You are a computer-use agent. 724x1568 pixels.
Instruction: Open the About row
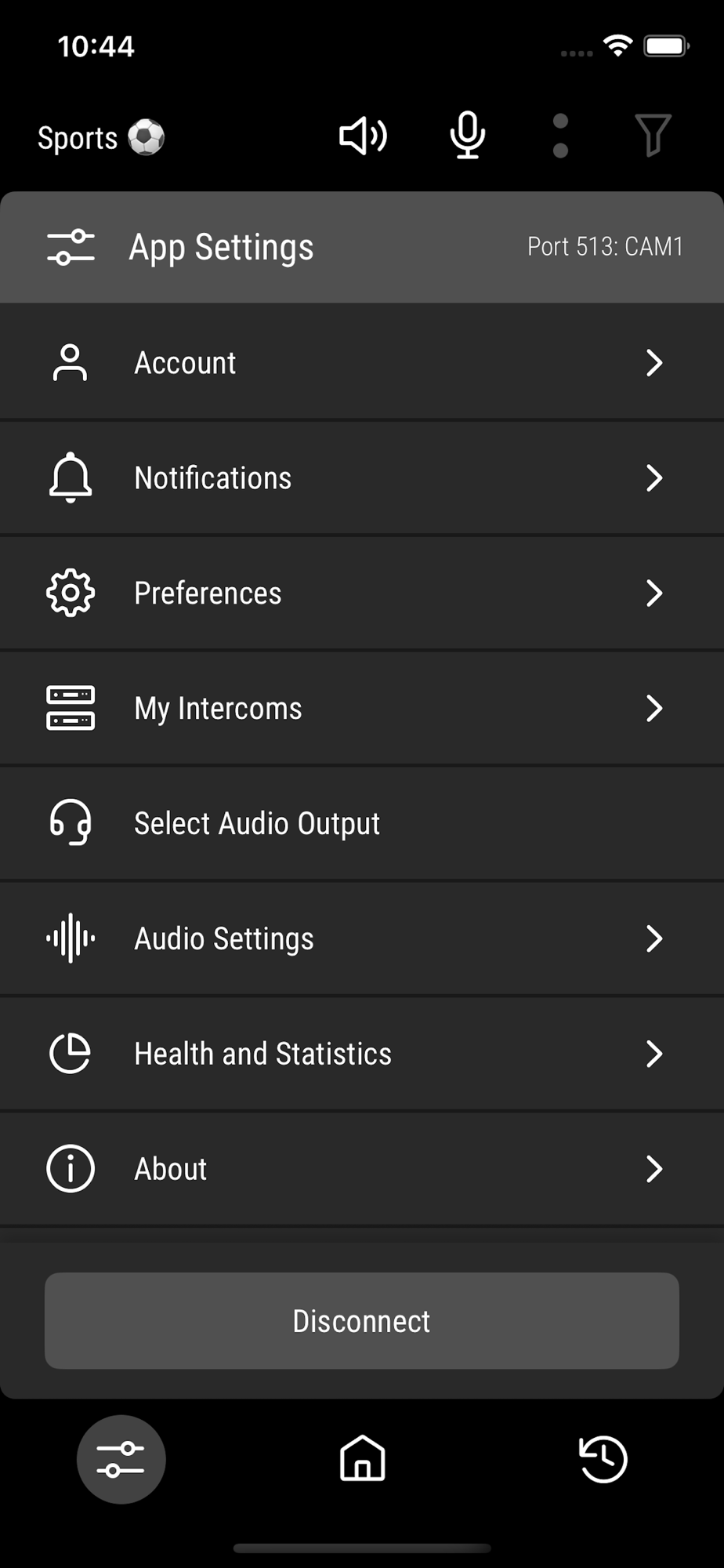[x=362, y=1169]
